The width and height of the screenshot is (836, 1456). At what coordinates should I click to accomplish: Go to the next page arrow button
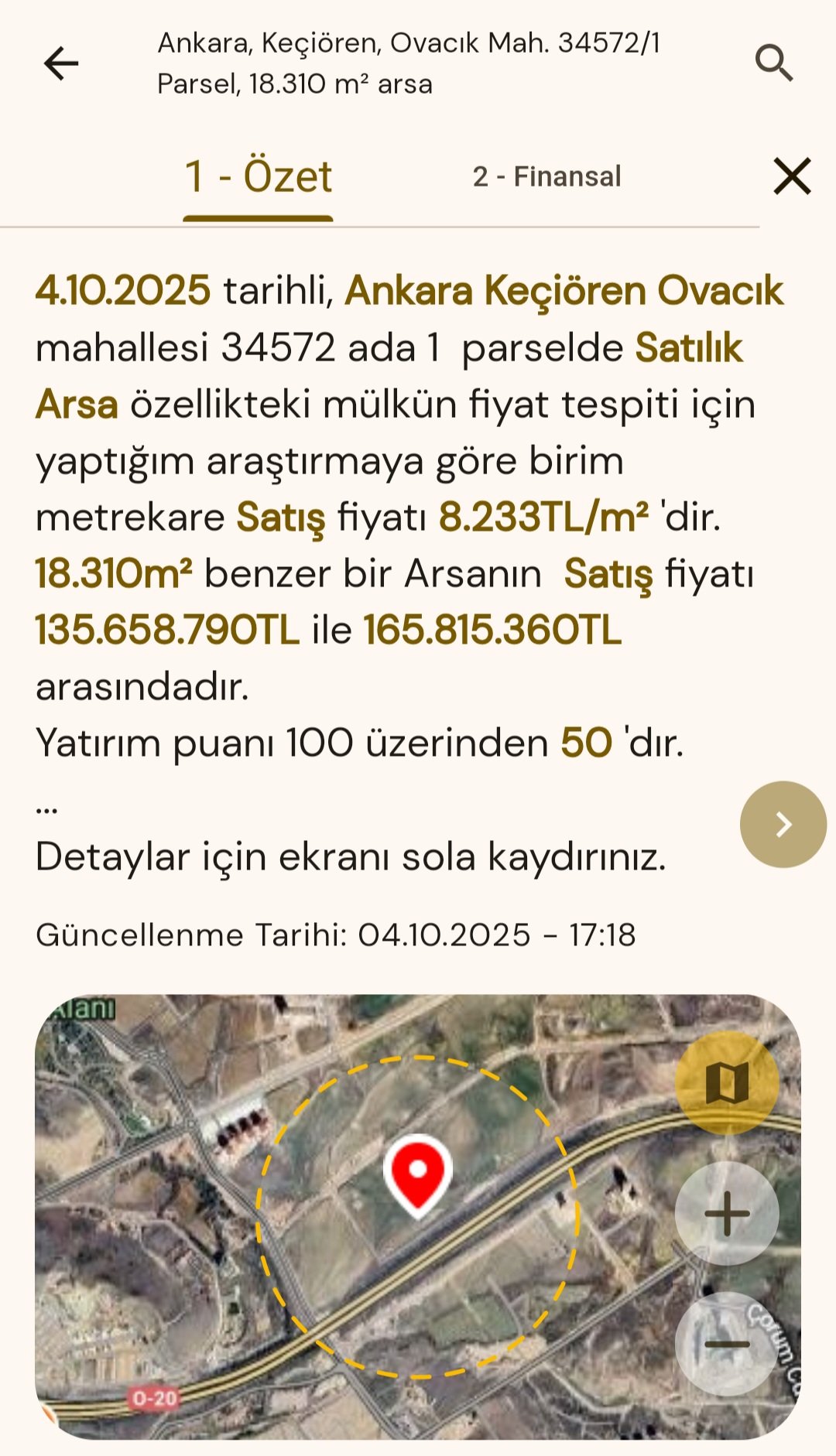783,825
